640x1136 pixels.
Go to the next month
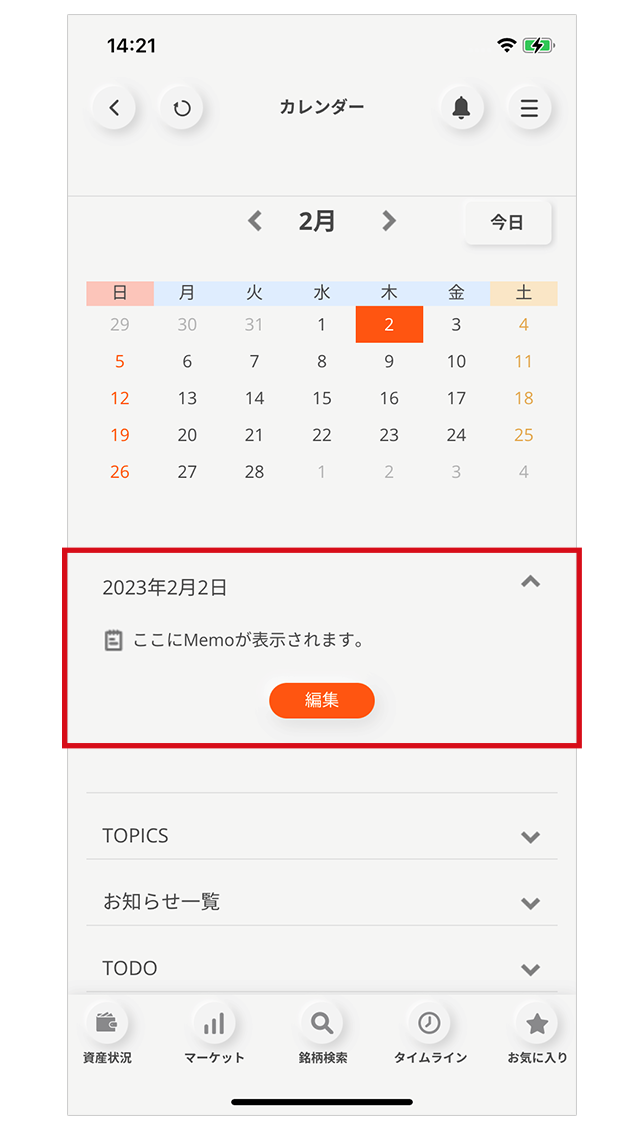389,220
